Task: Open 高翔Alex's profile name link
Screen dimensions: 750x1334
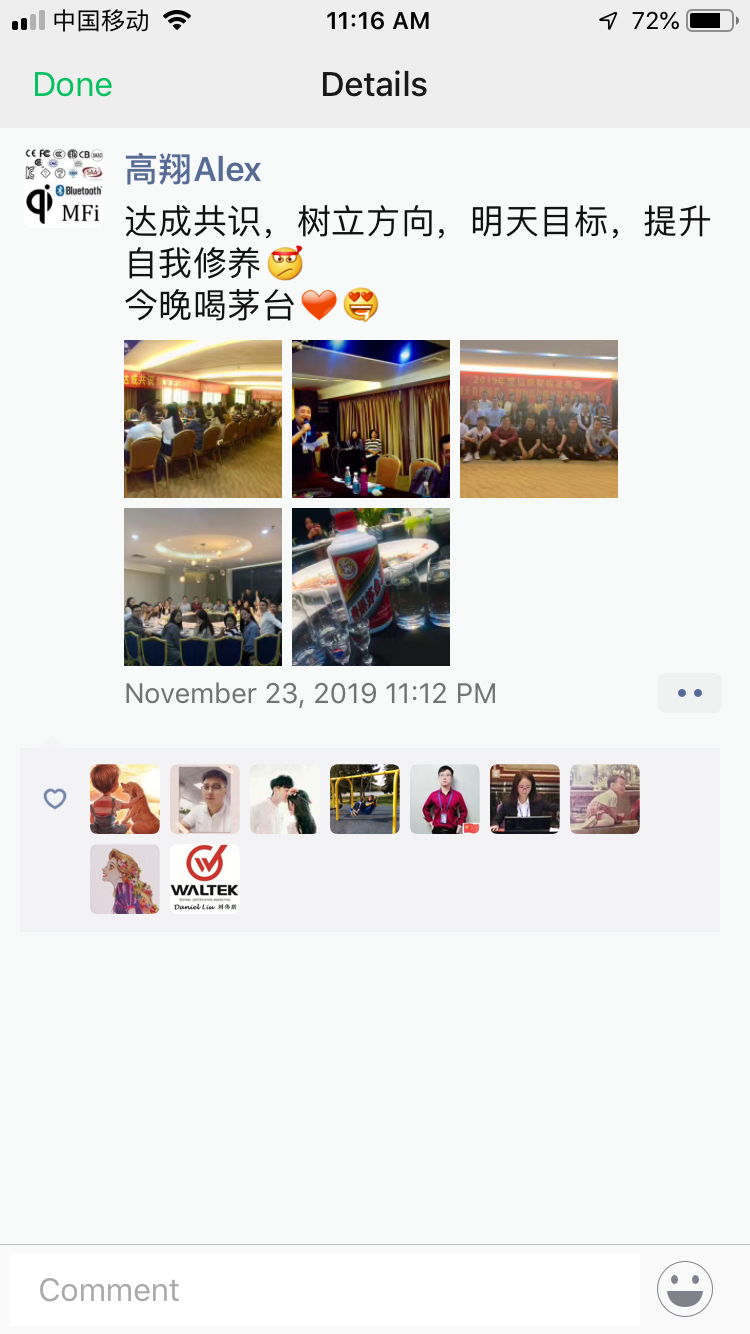Action: [193, 170]
